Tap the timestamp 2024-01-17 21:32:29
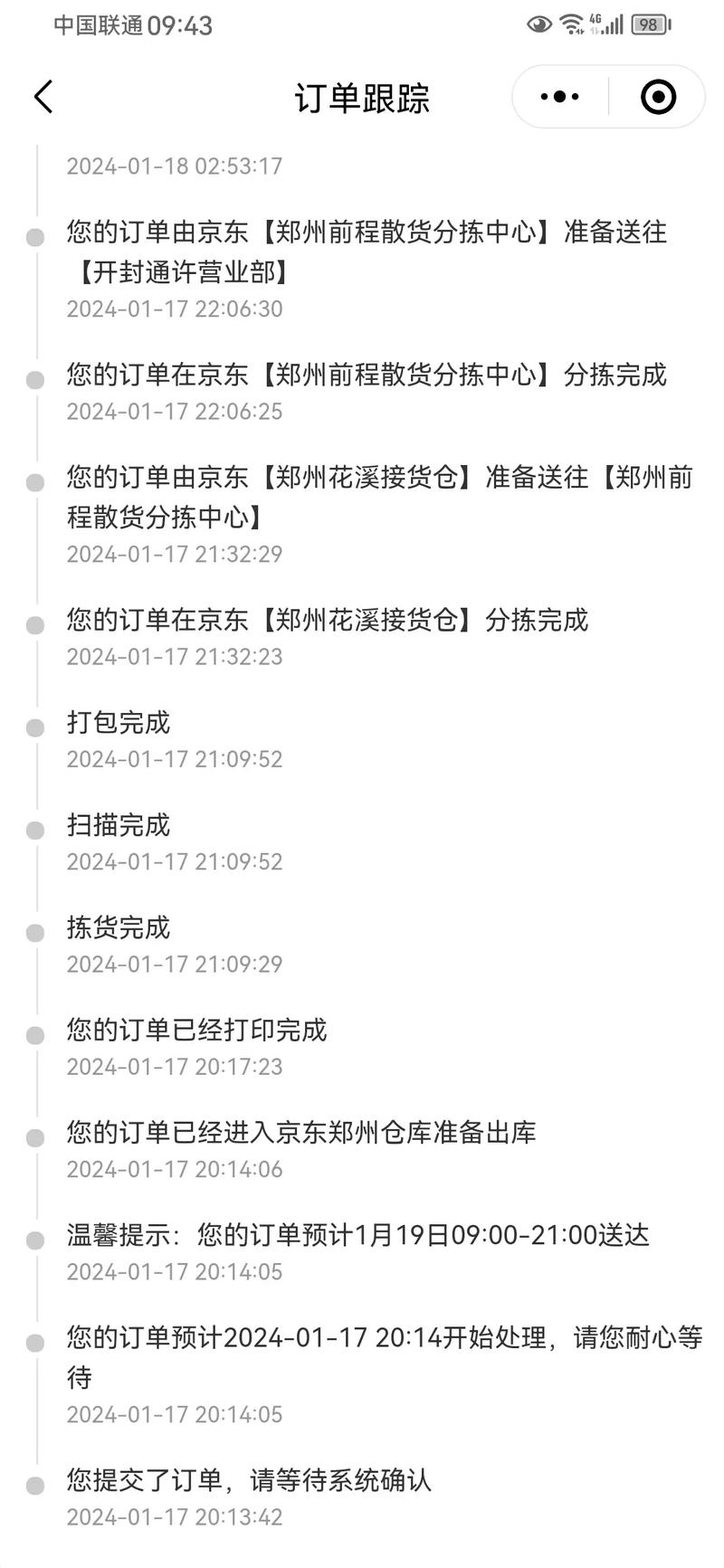This screenshot has height=1568, width=724. (x=175, y=554)
